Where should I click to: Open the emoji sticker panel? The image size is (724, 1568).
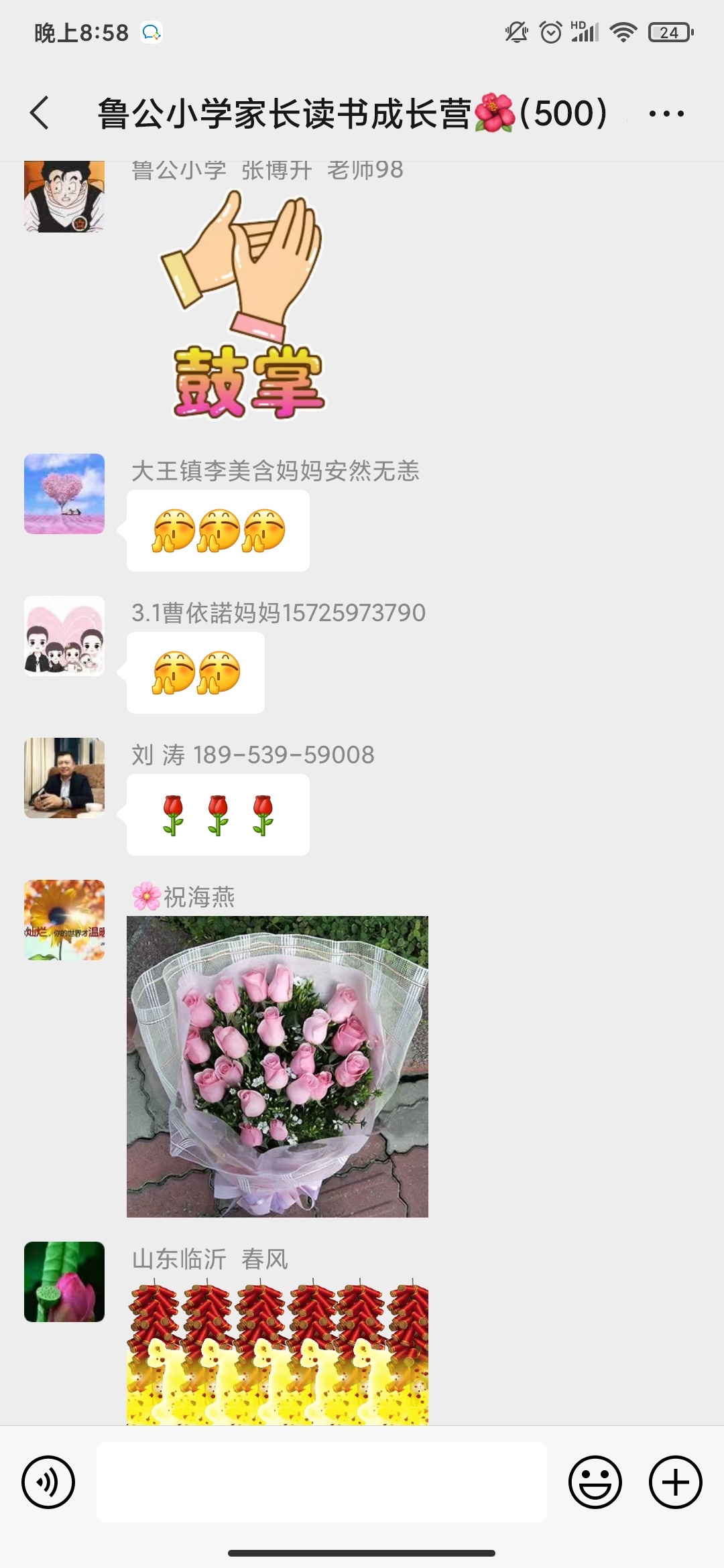tap(595, 1482)
